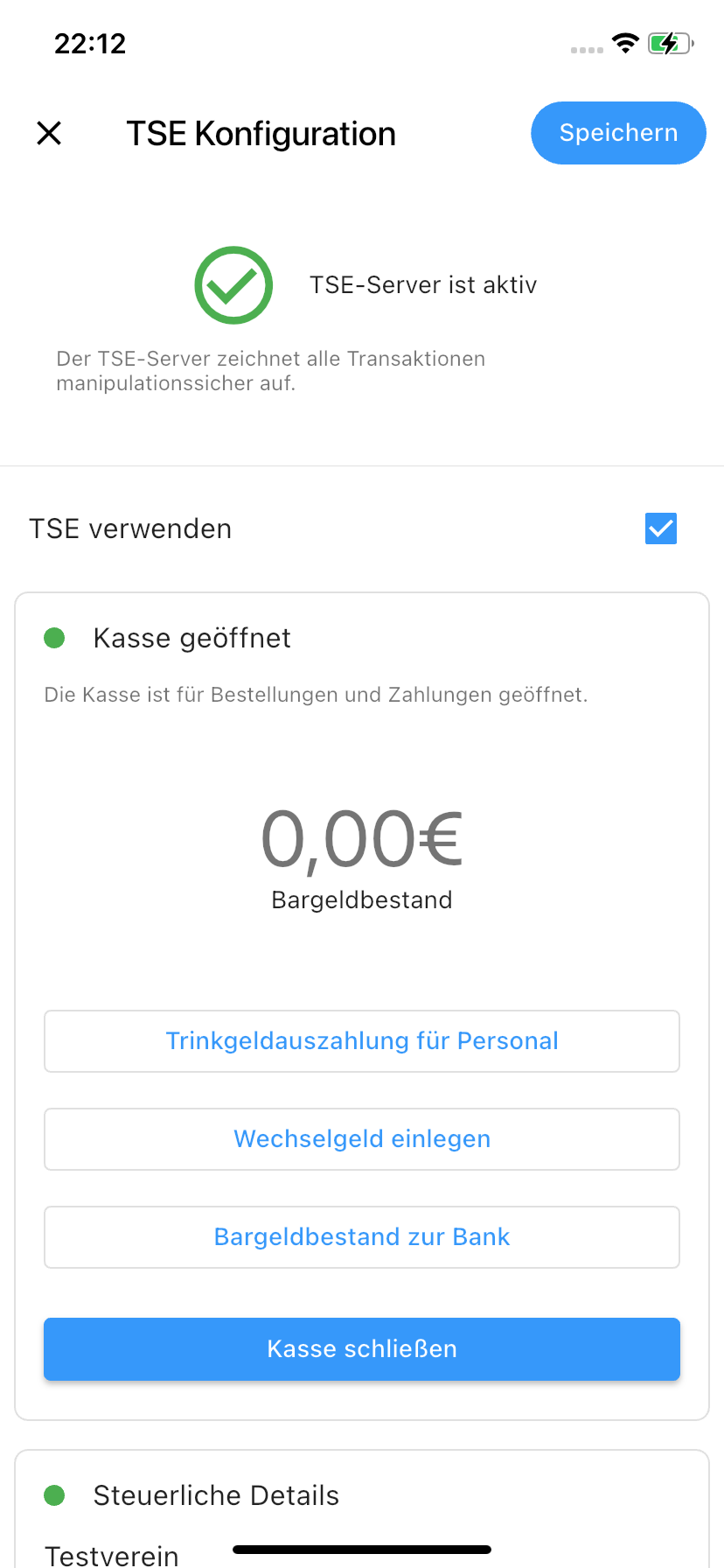Tap Kasse schließen

coord(362,1349)
